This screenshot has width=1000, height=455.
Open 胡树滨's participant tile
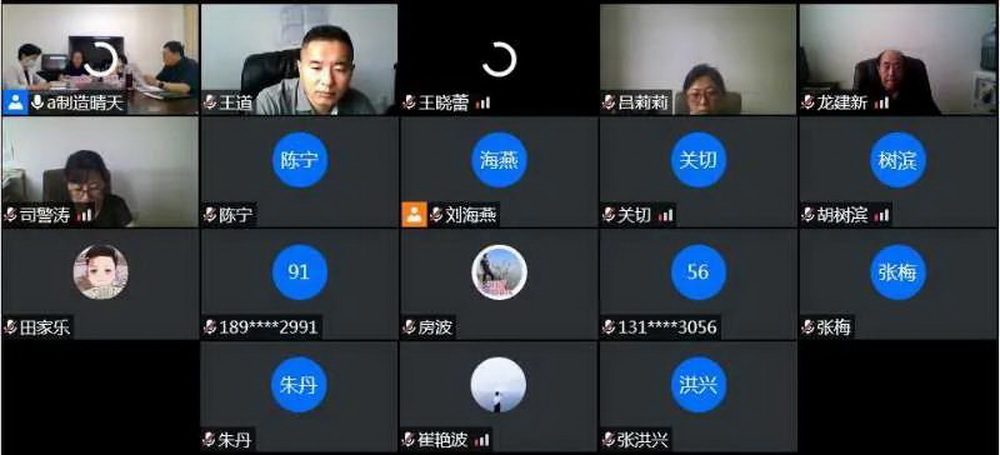click(897, 171)
